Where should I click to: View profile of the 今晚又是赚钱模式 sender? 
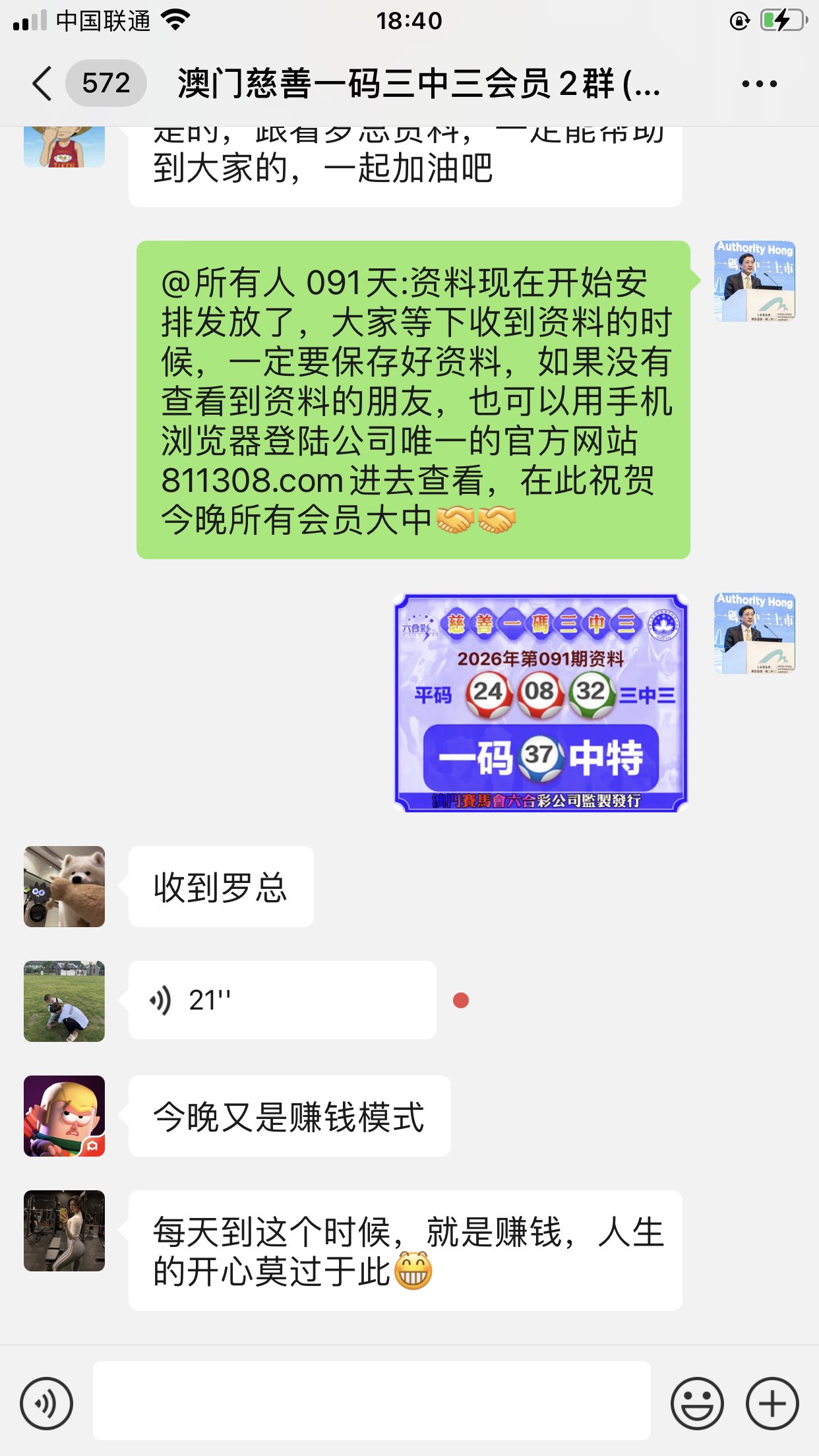[x=64, y=1116]
